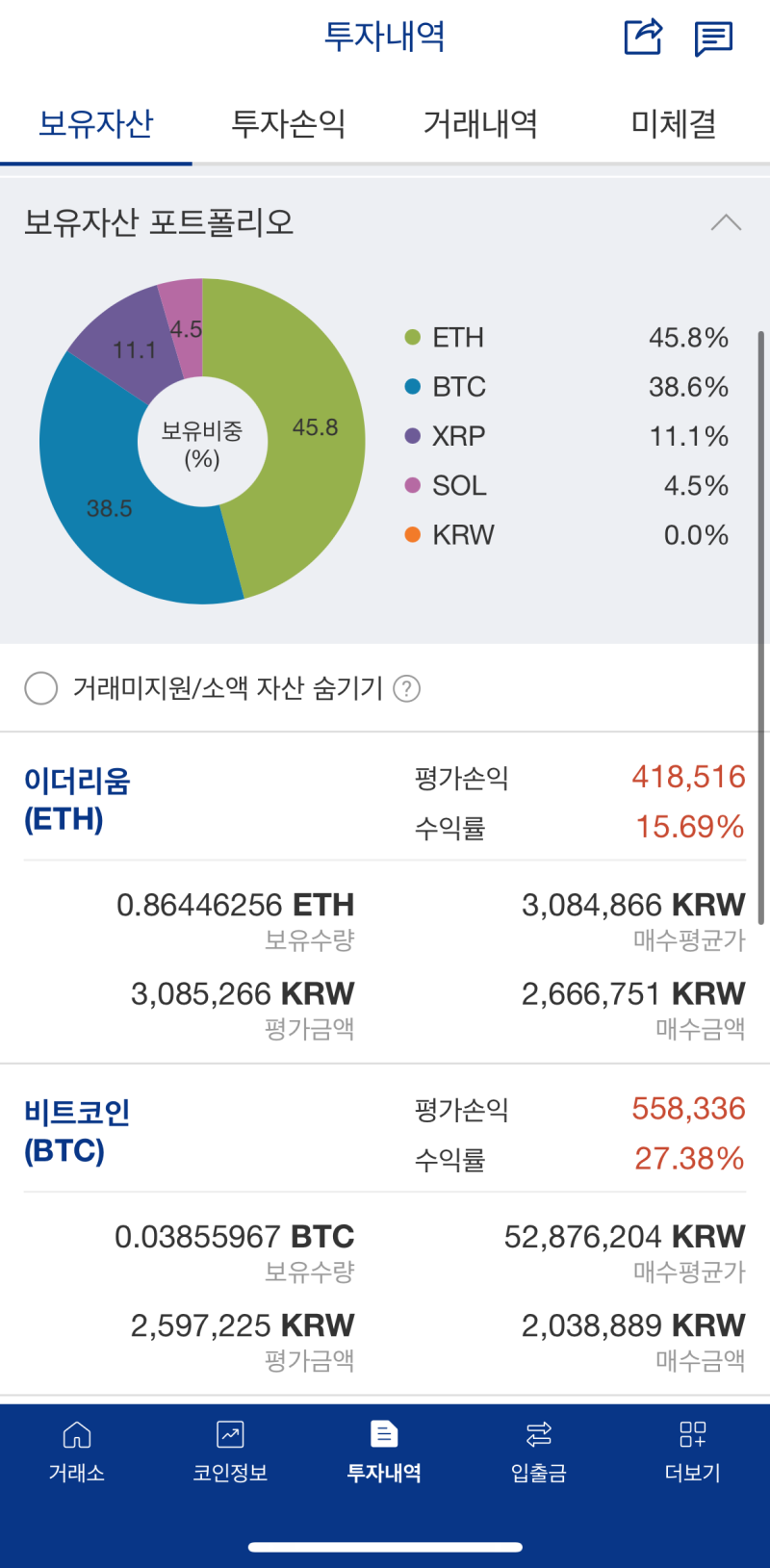Screen dimensions: 770x1568
Task: Open the memo/chat icon in the header
Action: click(x=714, y=39)
